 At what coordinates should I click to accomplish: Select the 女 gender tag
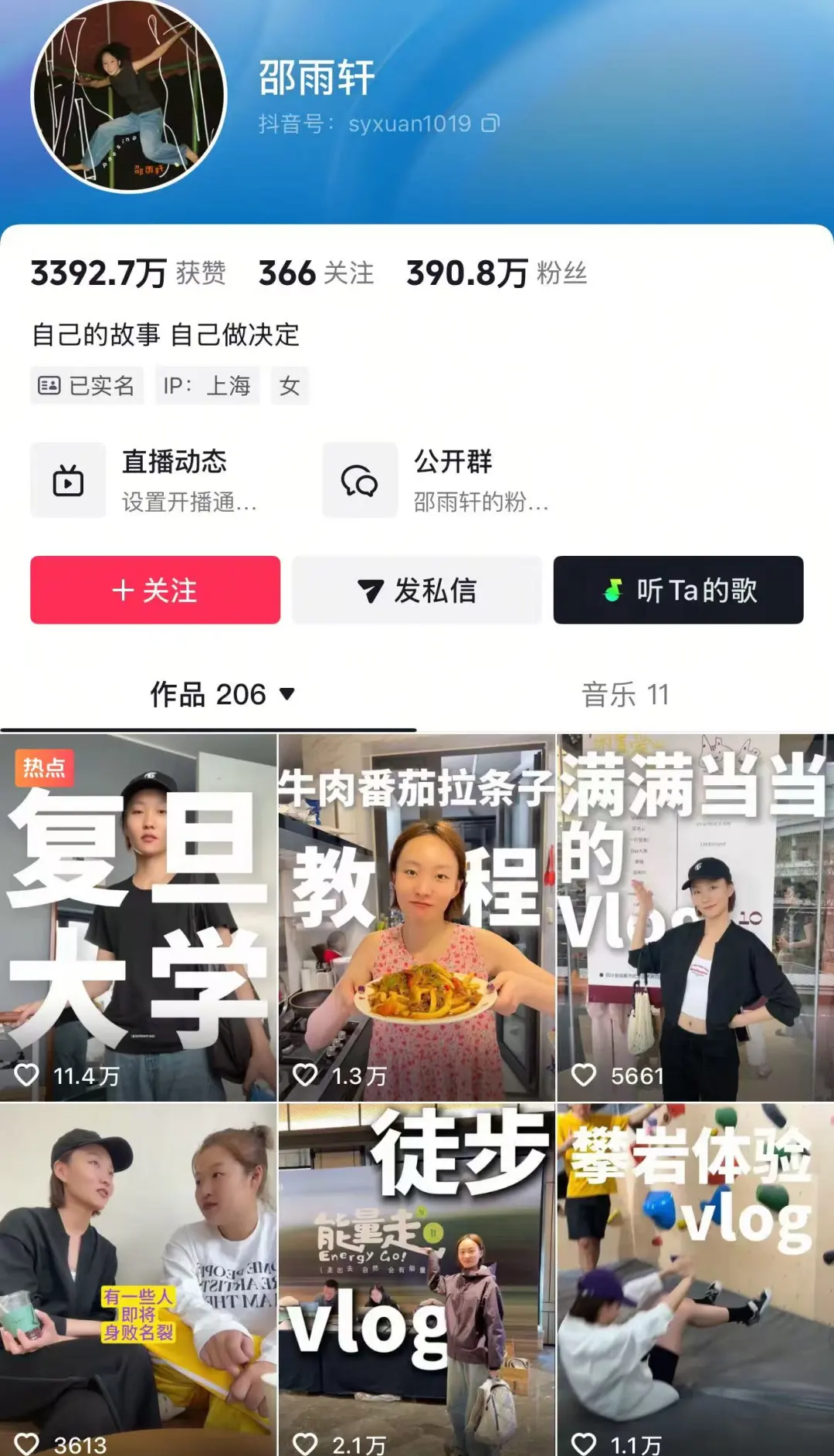pyautogui.click(x=290, y=386)
